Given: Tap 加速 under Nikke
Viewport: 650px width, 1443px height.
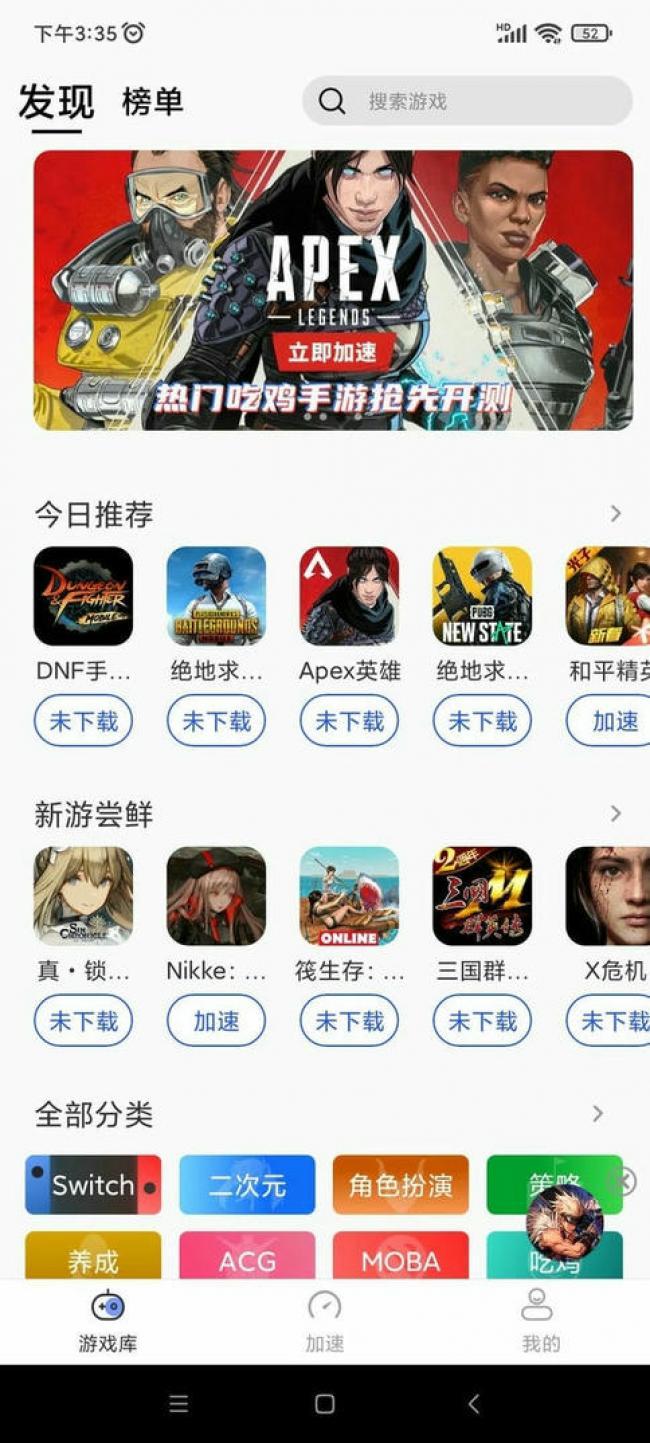Looking at the screenshot, I should [x=216, y=1021].
